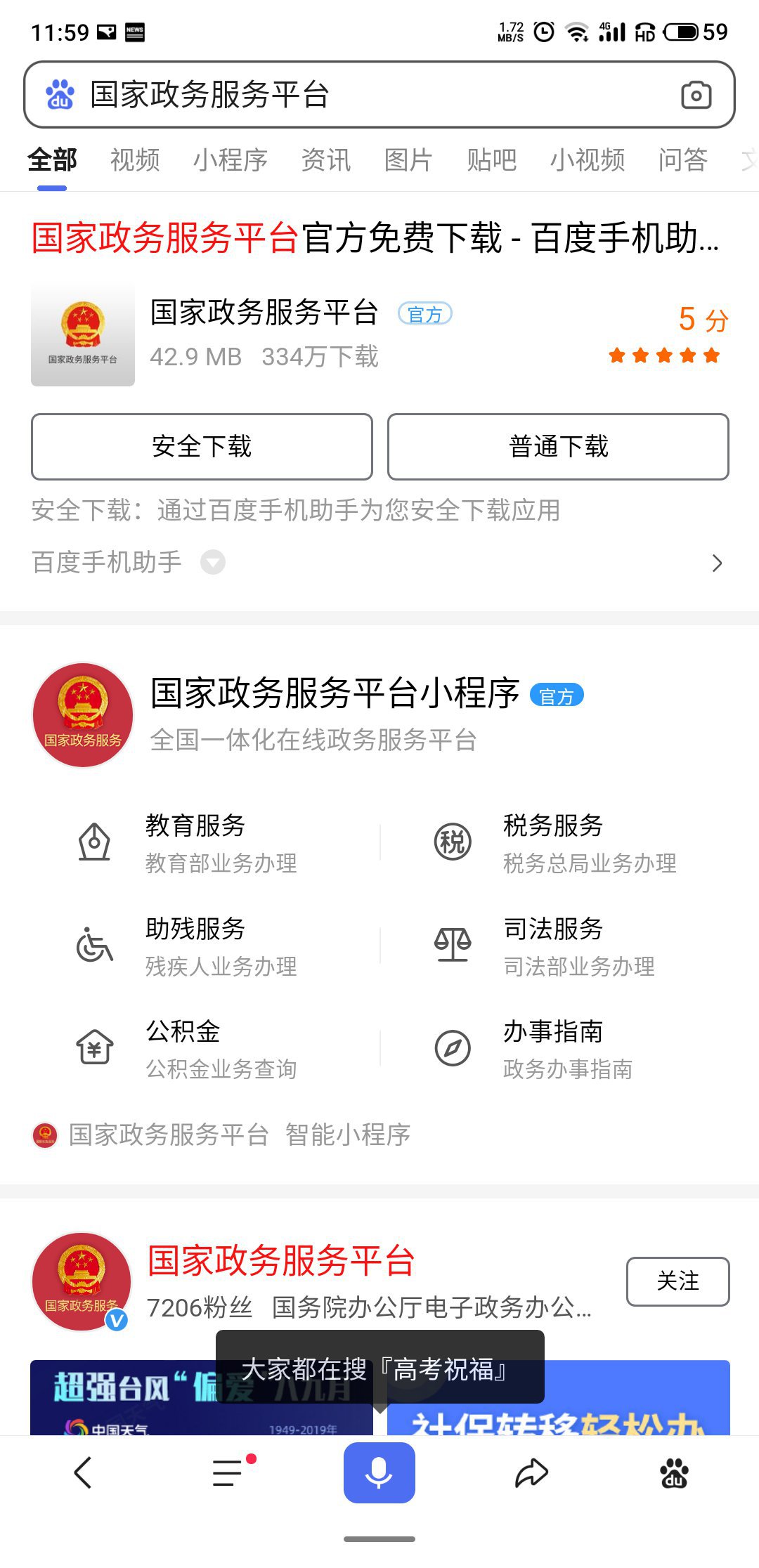759x1568 pixels.
Task: Switch to the 视频 tab
Action: coord(135,160)
